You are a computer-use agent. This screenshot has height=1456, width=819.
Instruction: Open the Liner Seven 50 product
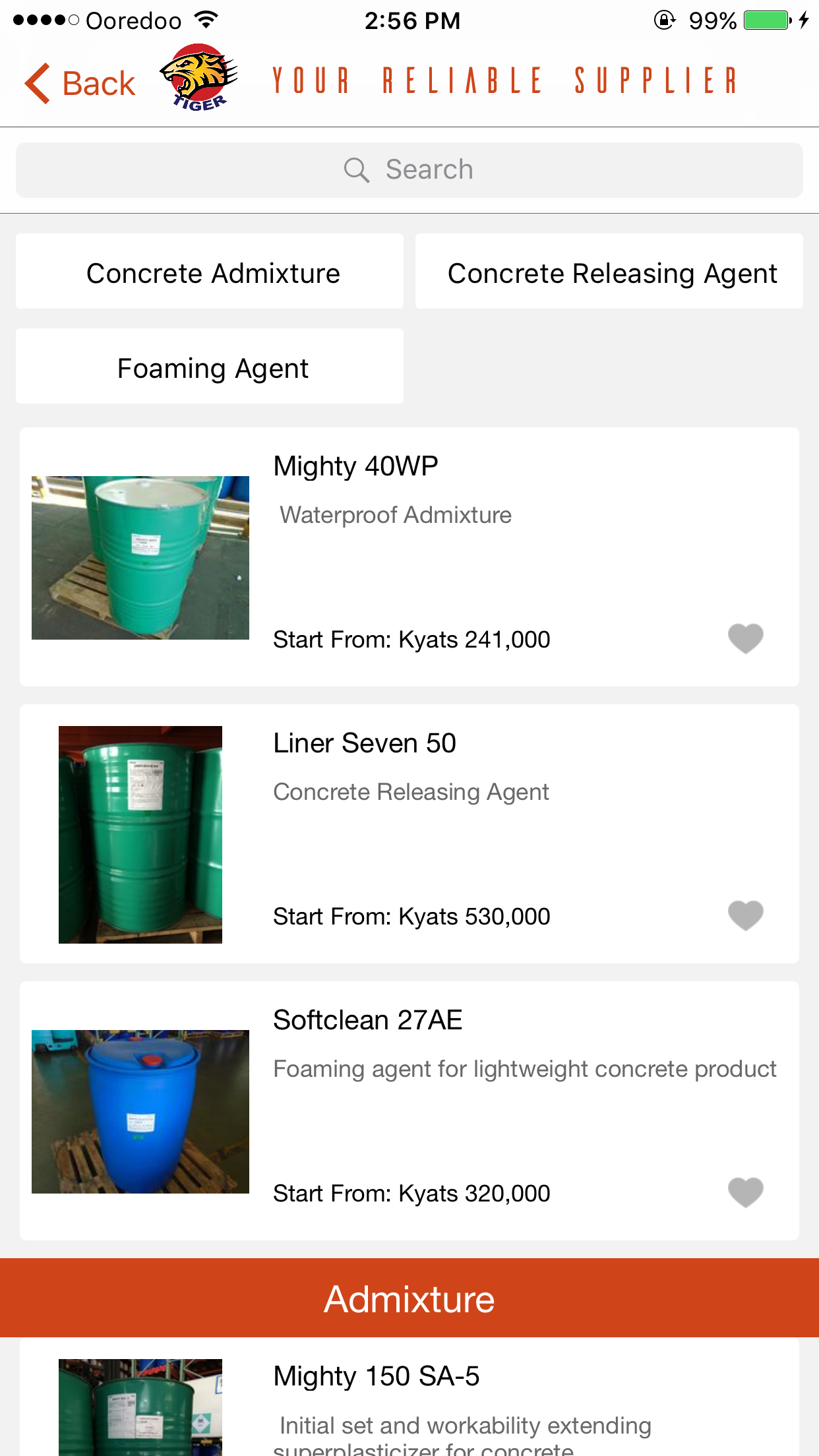click(x=409, y=834)
